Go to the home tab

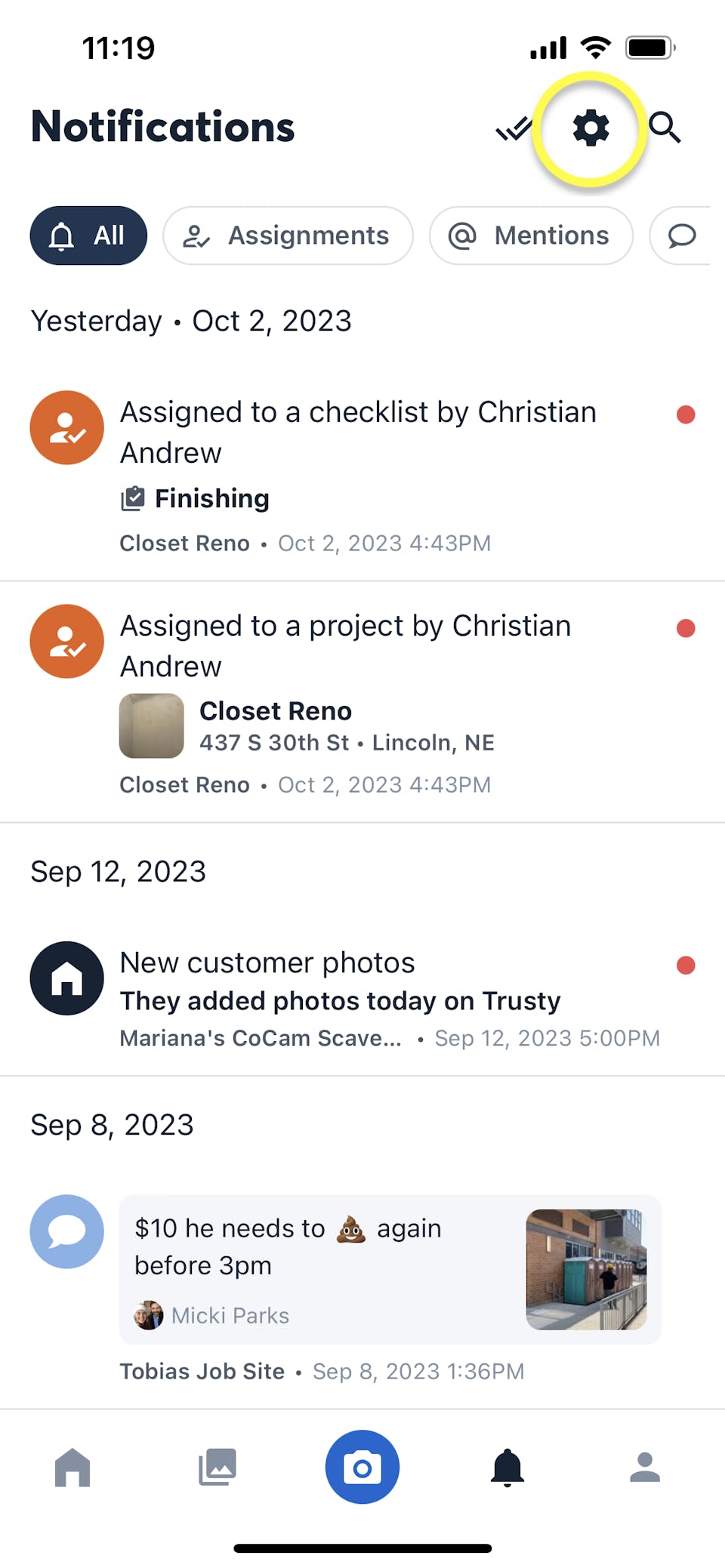pyautogui.click(x=72, y=1468)
